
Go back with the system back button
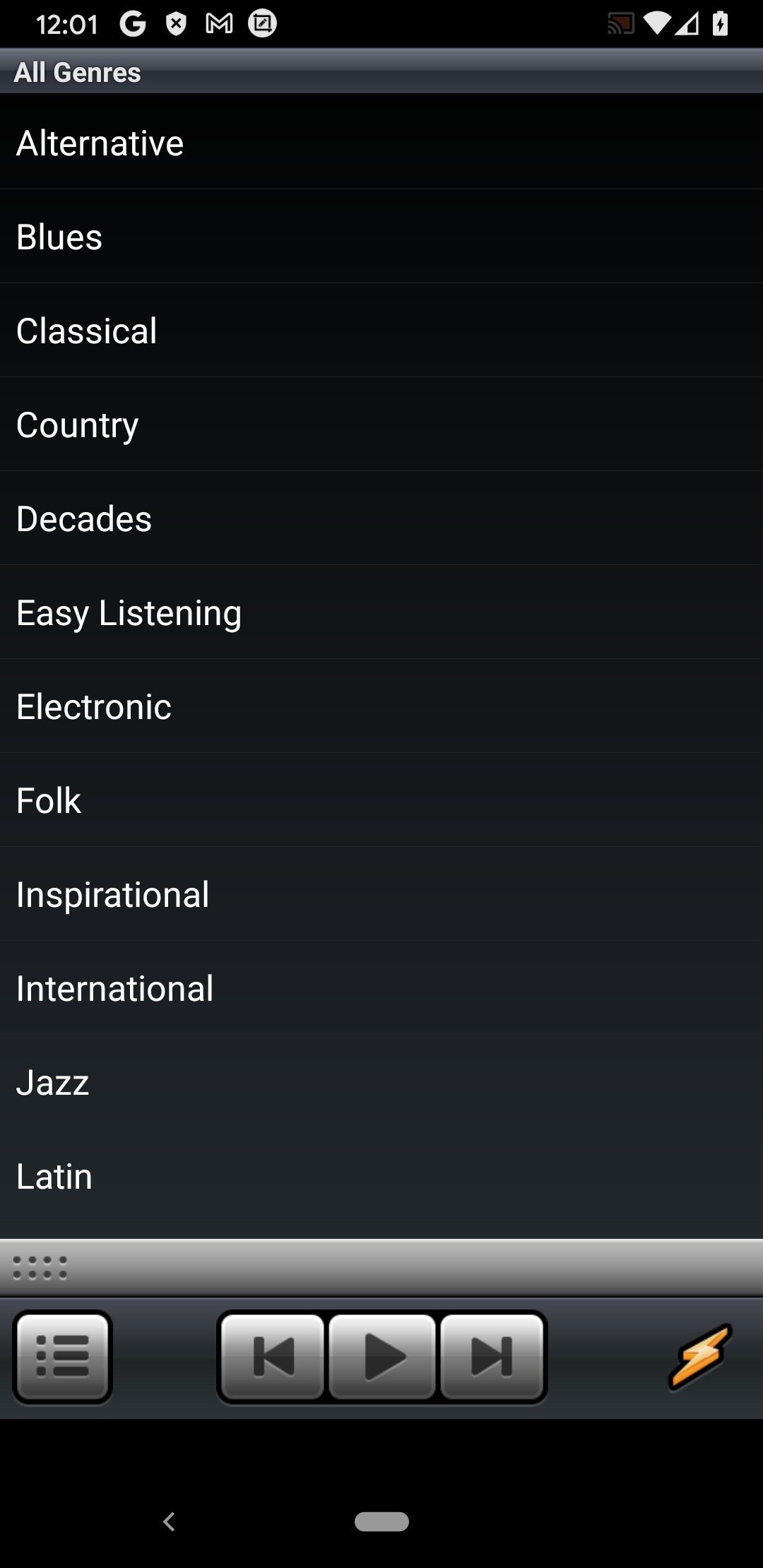pyautogui.click(x=169, y=1521)
